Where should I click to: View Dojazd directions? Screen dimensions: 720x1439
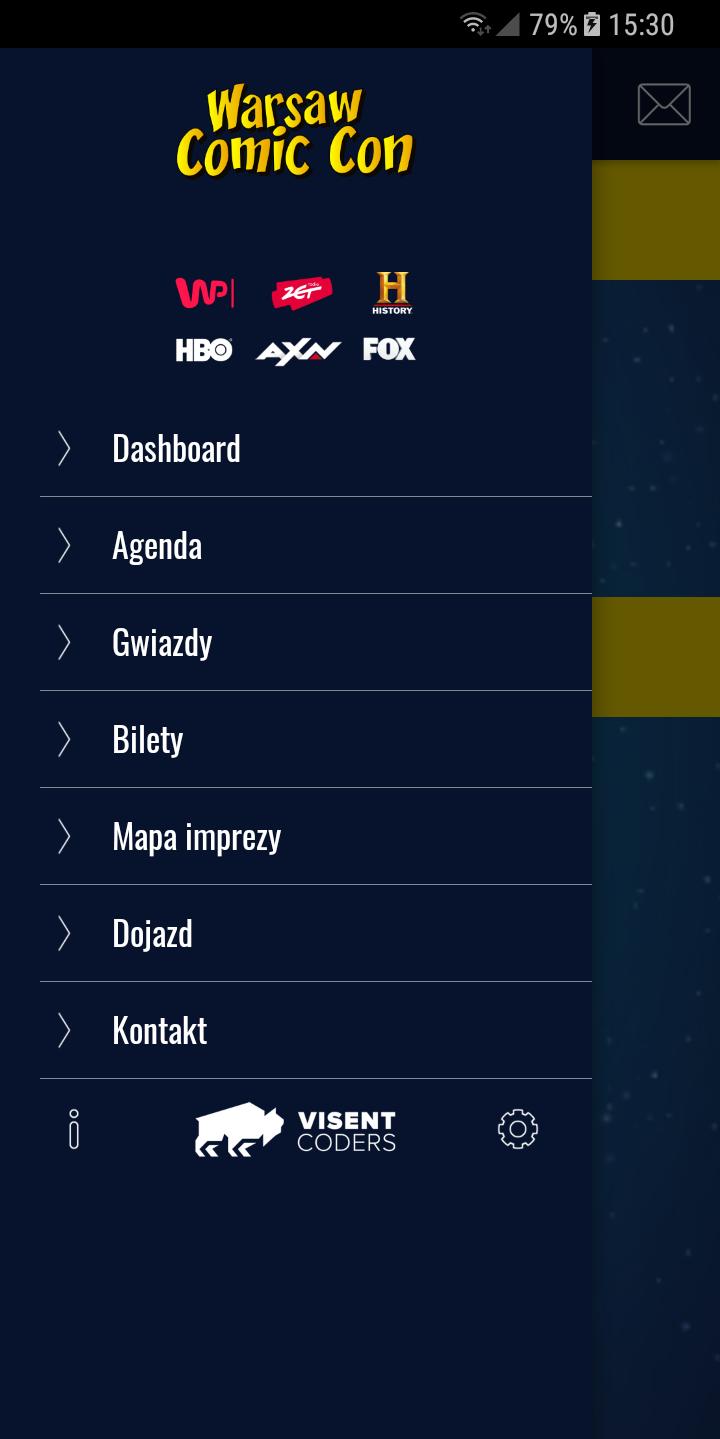tap(152, 934)
